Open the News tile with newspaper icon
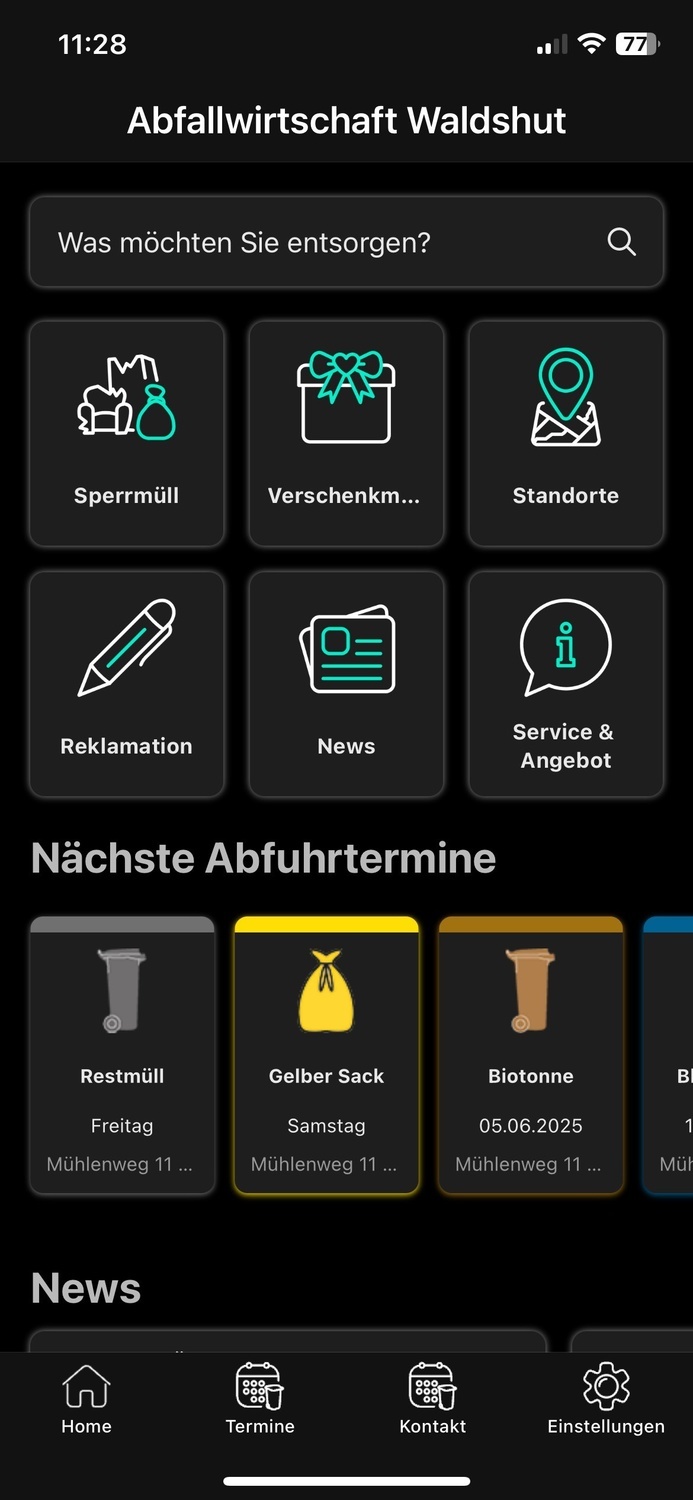 [346, 684]
